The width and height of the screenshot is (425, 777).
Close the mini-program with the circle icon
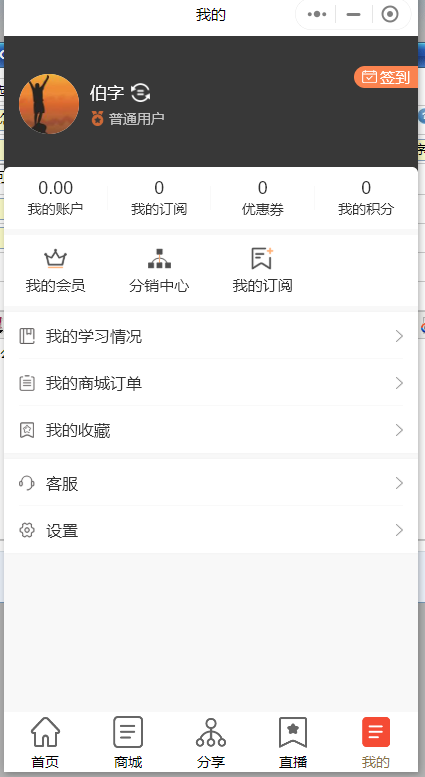390,15
